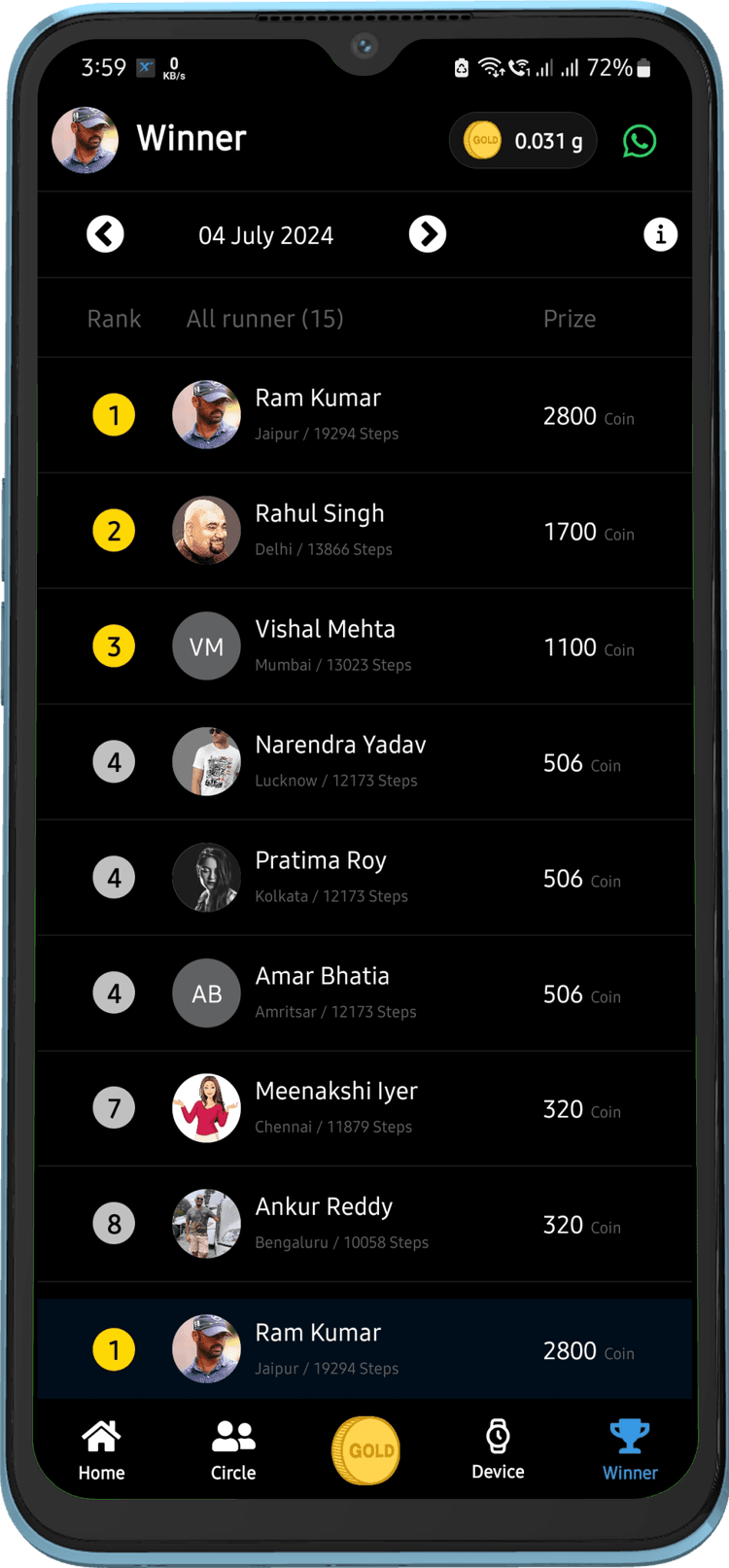Screen dimensions: 729x1568
Task: Open Rahul Singh's runner row
Action: point(364,531)
